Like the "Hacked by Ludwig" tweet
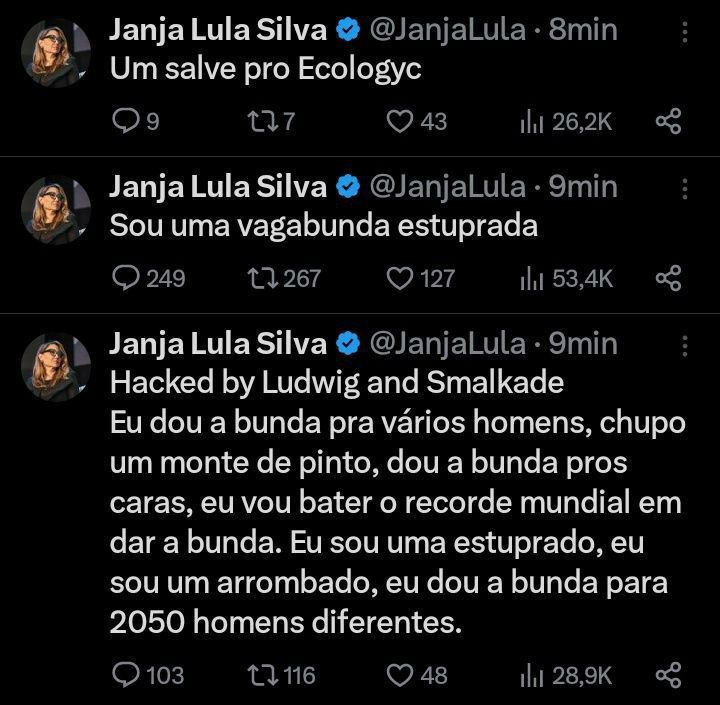The height and width of the screenshot is (705, 720). 400,675
